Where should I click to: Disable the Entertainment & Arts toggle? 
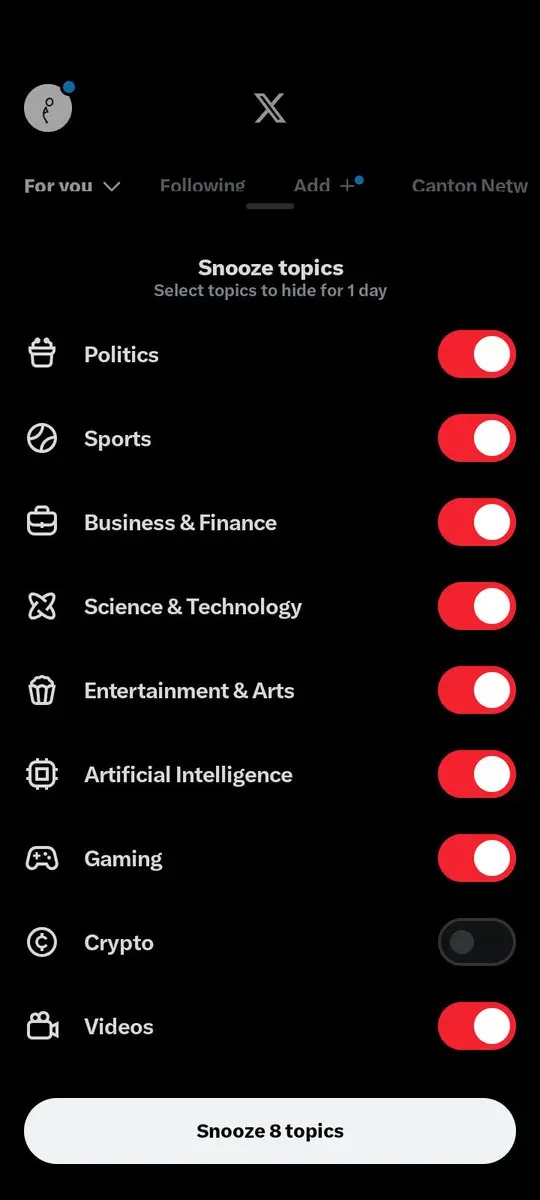(477, 690)
